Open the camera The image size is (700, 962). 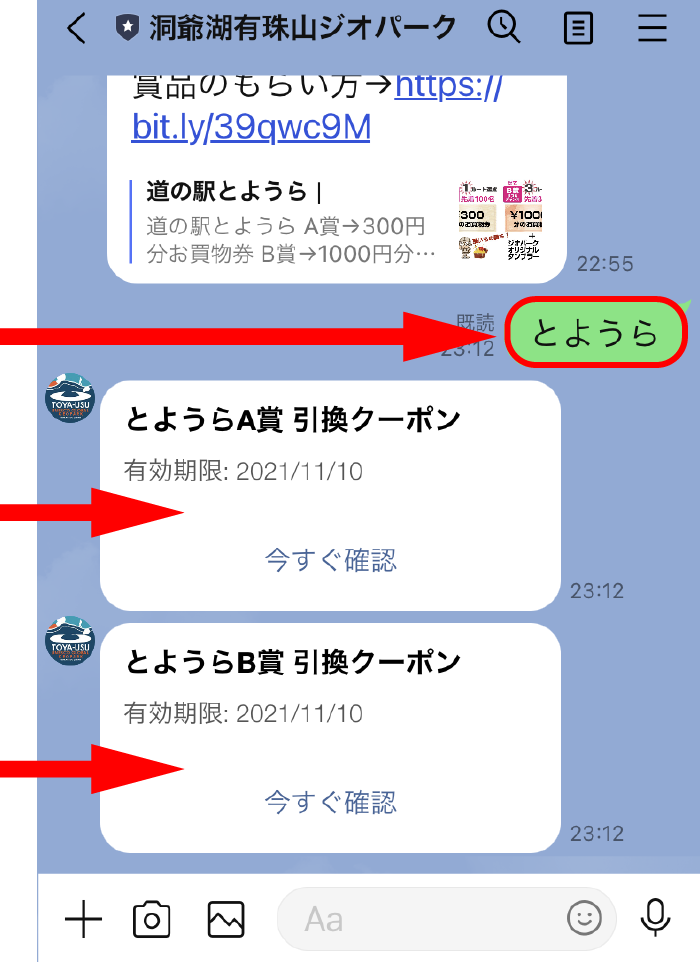(152, 918)
